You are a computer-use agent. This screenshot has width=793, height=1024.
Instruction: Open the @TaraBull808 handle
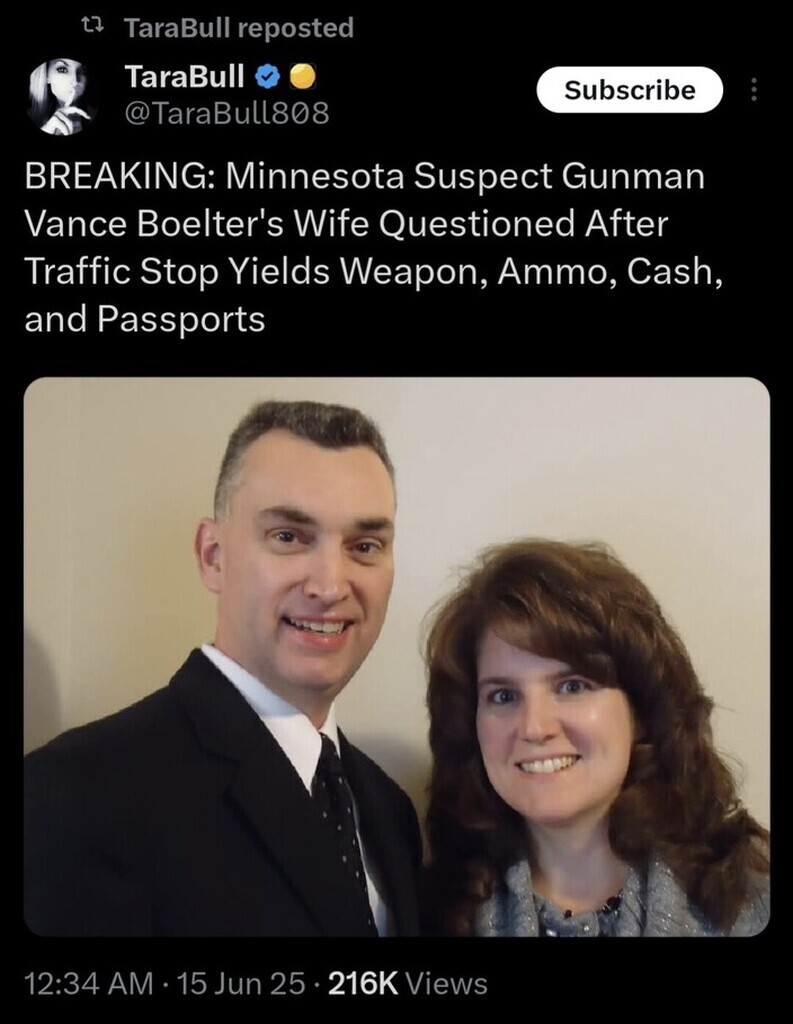coord(226,114)
